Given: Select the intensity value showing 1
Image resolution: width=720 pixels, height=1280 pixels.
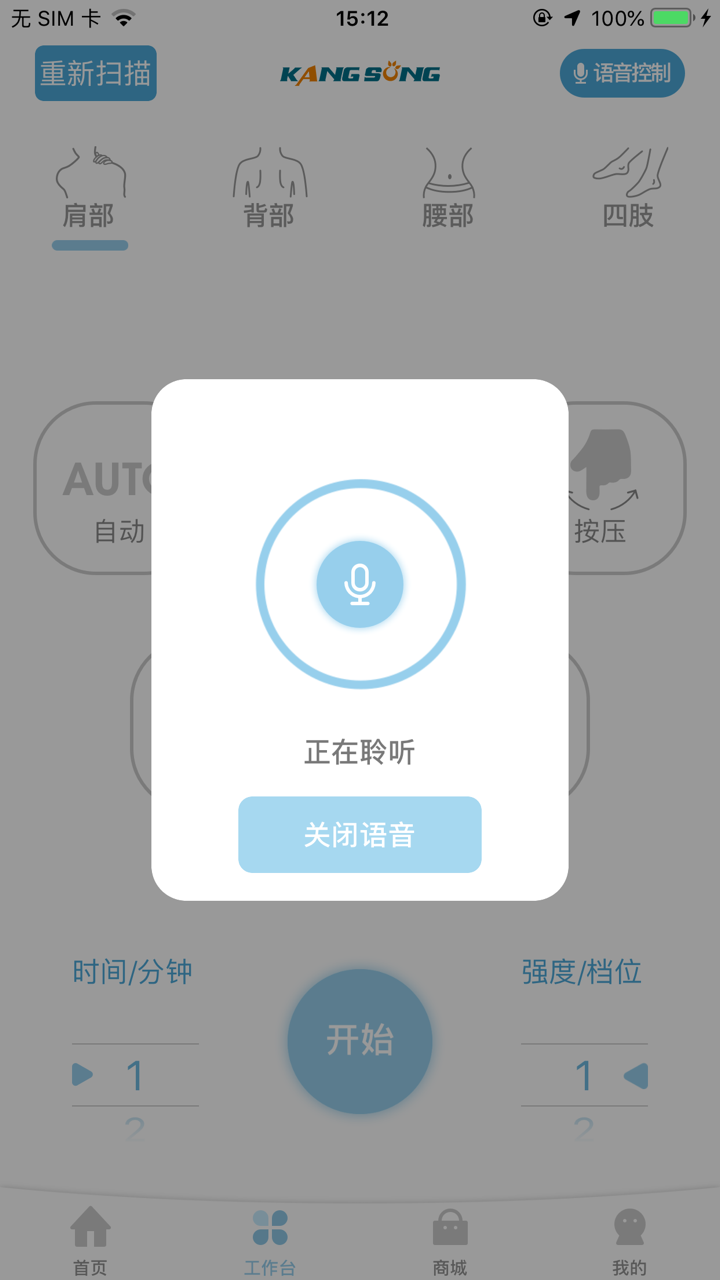Looking at the screenshot, I should (583, 1076).
